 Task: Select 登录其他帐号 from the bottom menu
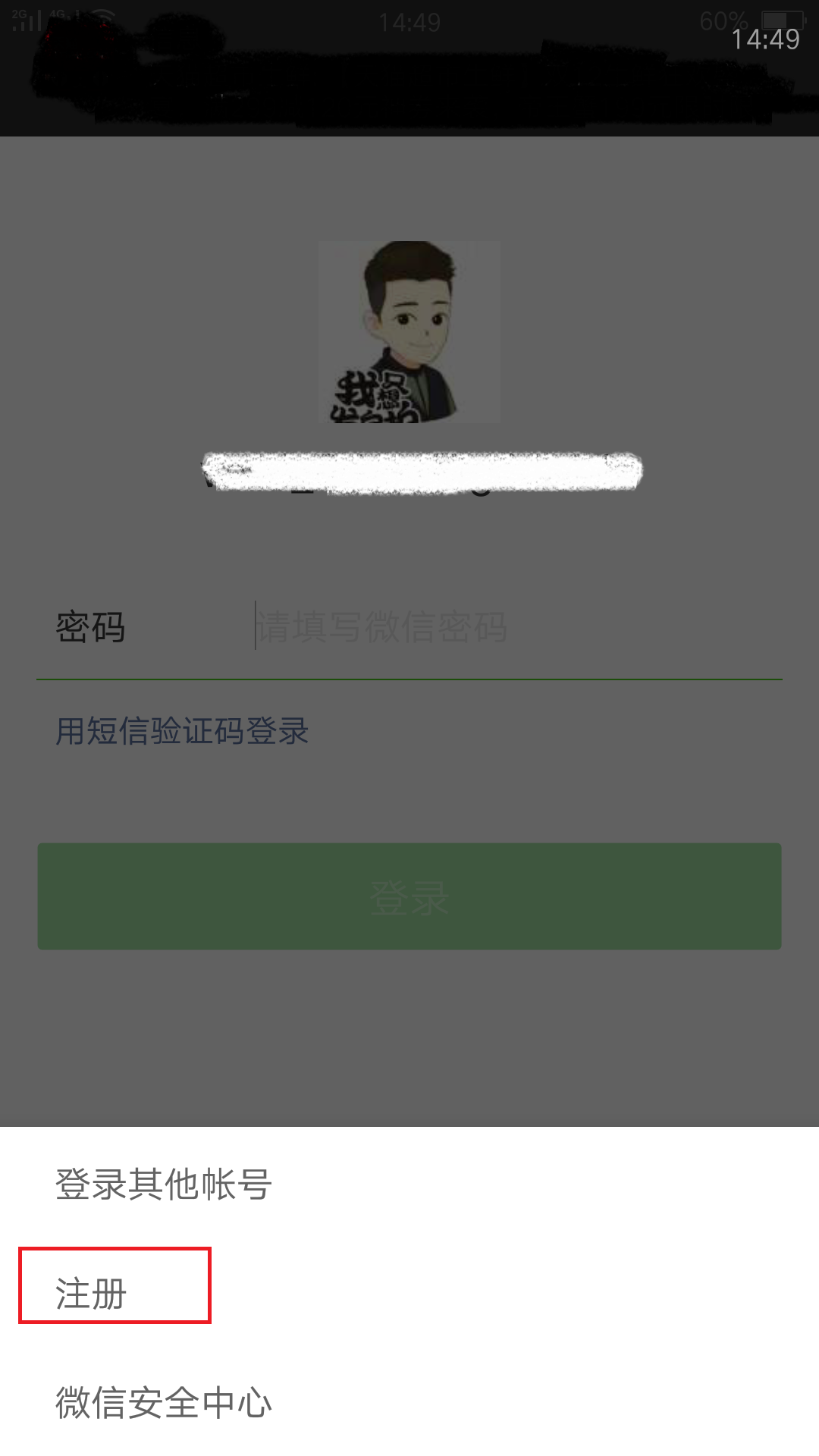click(x=163, y=1184)
